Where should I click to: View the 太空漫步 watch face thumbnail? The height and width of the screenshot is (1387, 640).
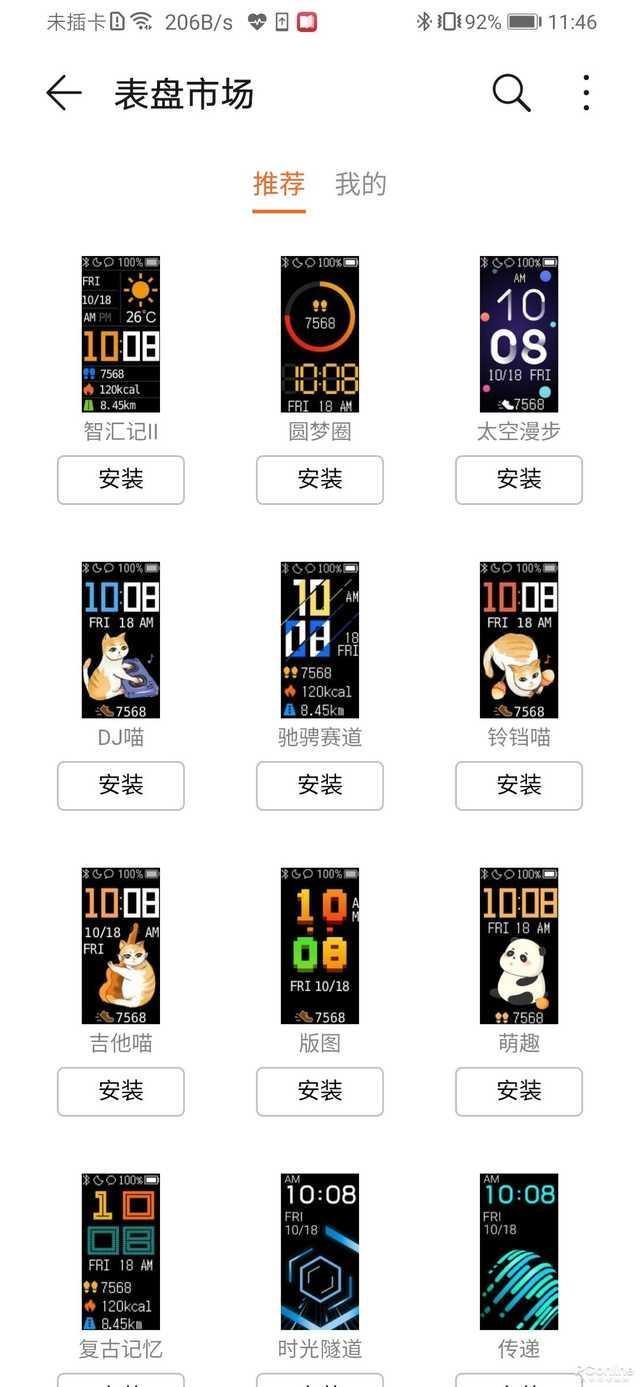point(519,335)
